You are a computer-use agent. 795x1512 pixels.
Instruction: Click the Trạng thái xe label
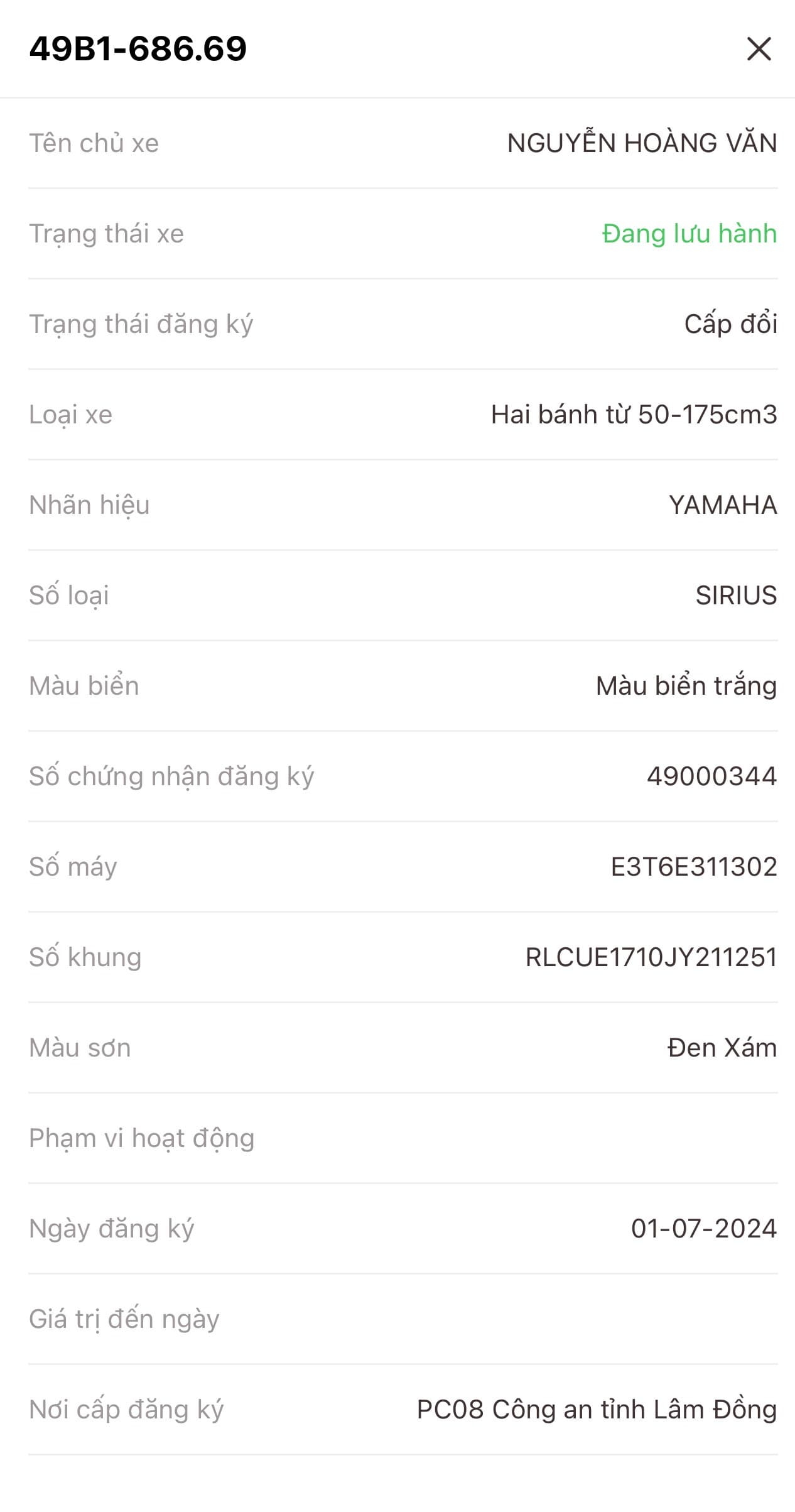(106, 233)
